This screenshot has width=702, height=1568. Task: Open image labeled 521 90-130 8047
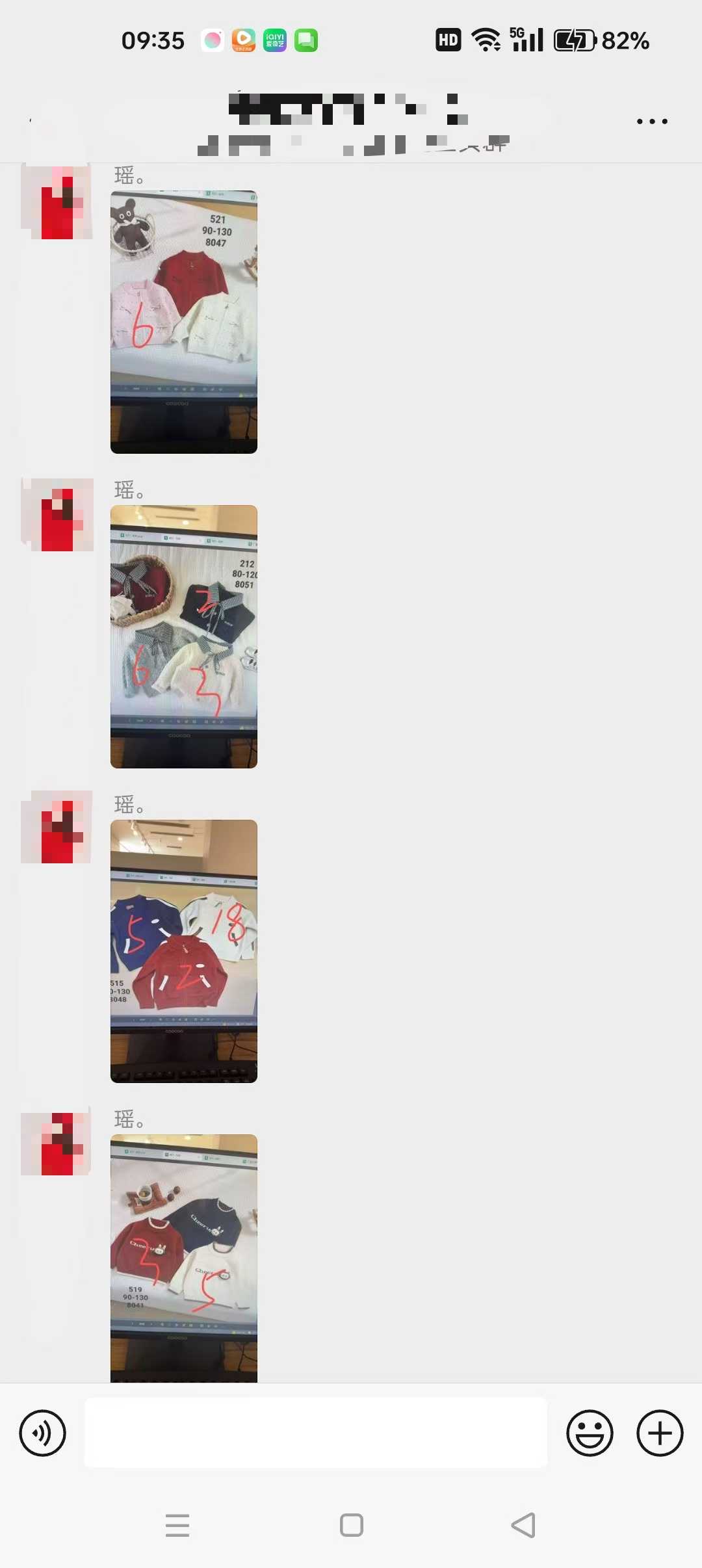184,322
